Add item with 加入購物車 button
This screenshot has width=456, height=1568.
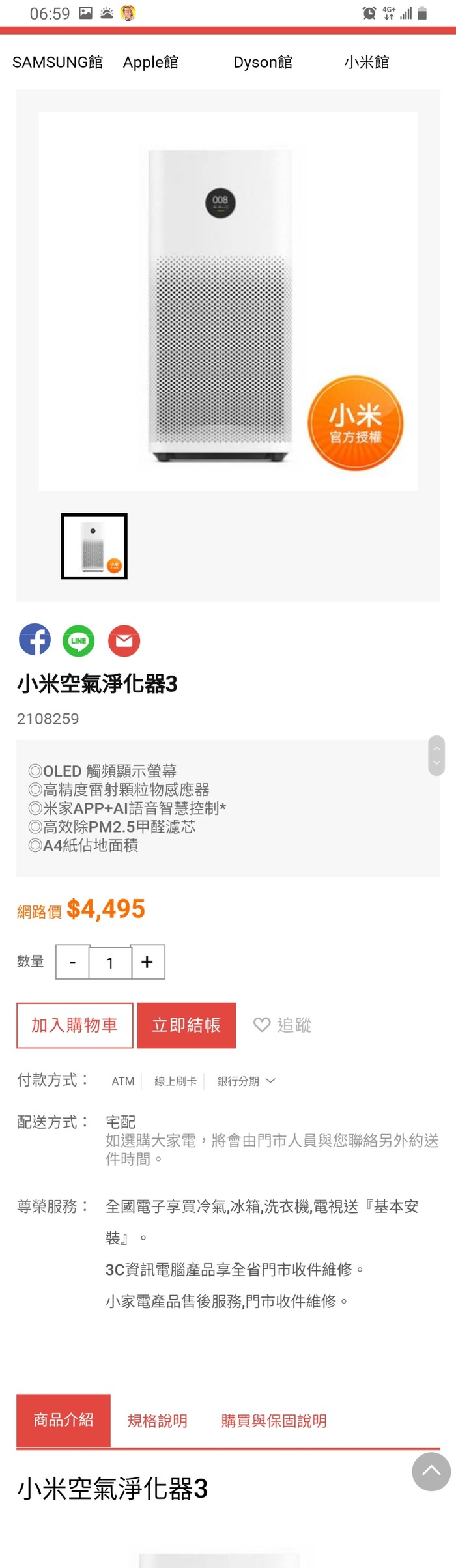tap(75, 1025)
